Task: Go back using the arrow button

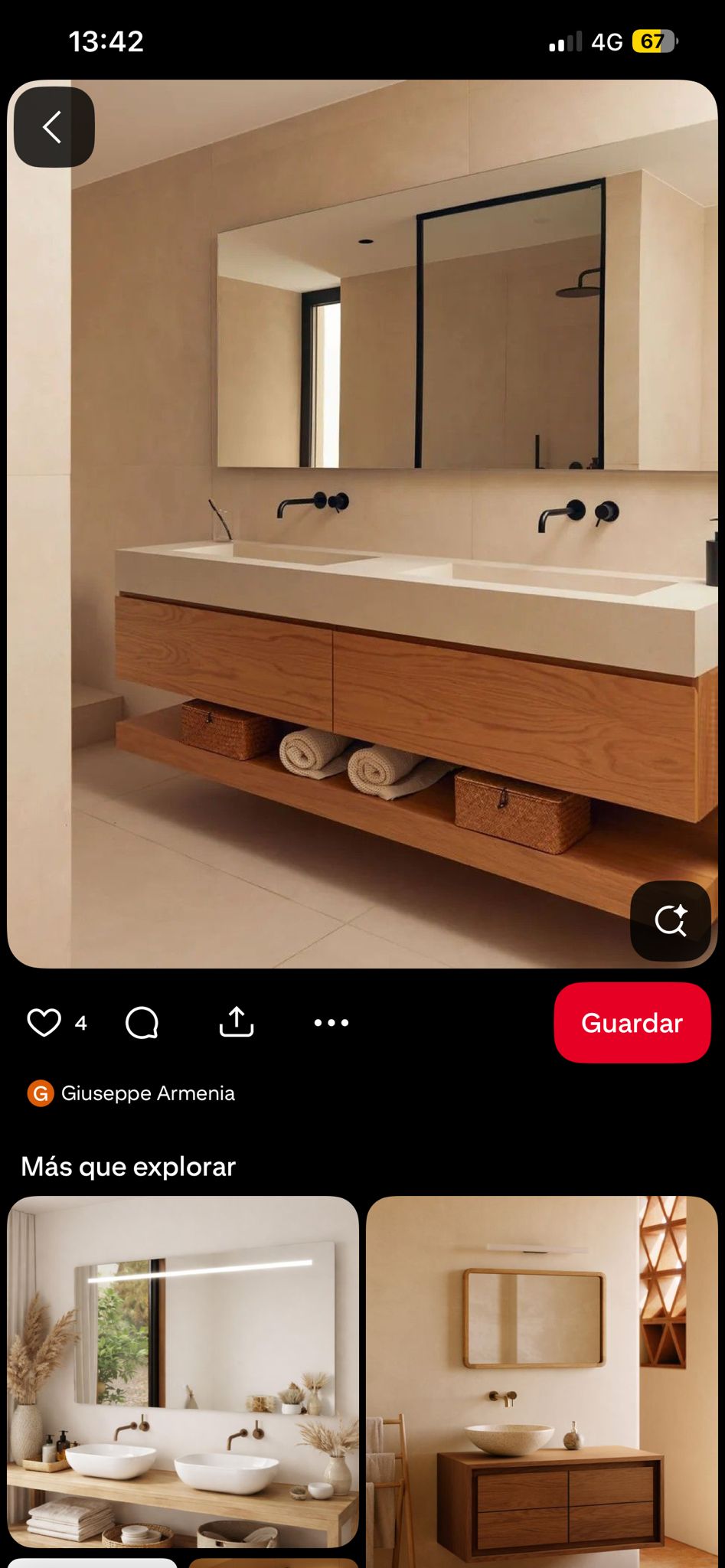Action: coord(54,127)
